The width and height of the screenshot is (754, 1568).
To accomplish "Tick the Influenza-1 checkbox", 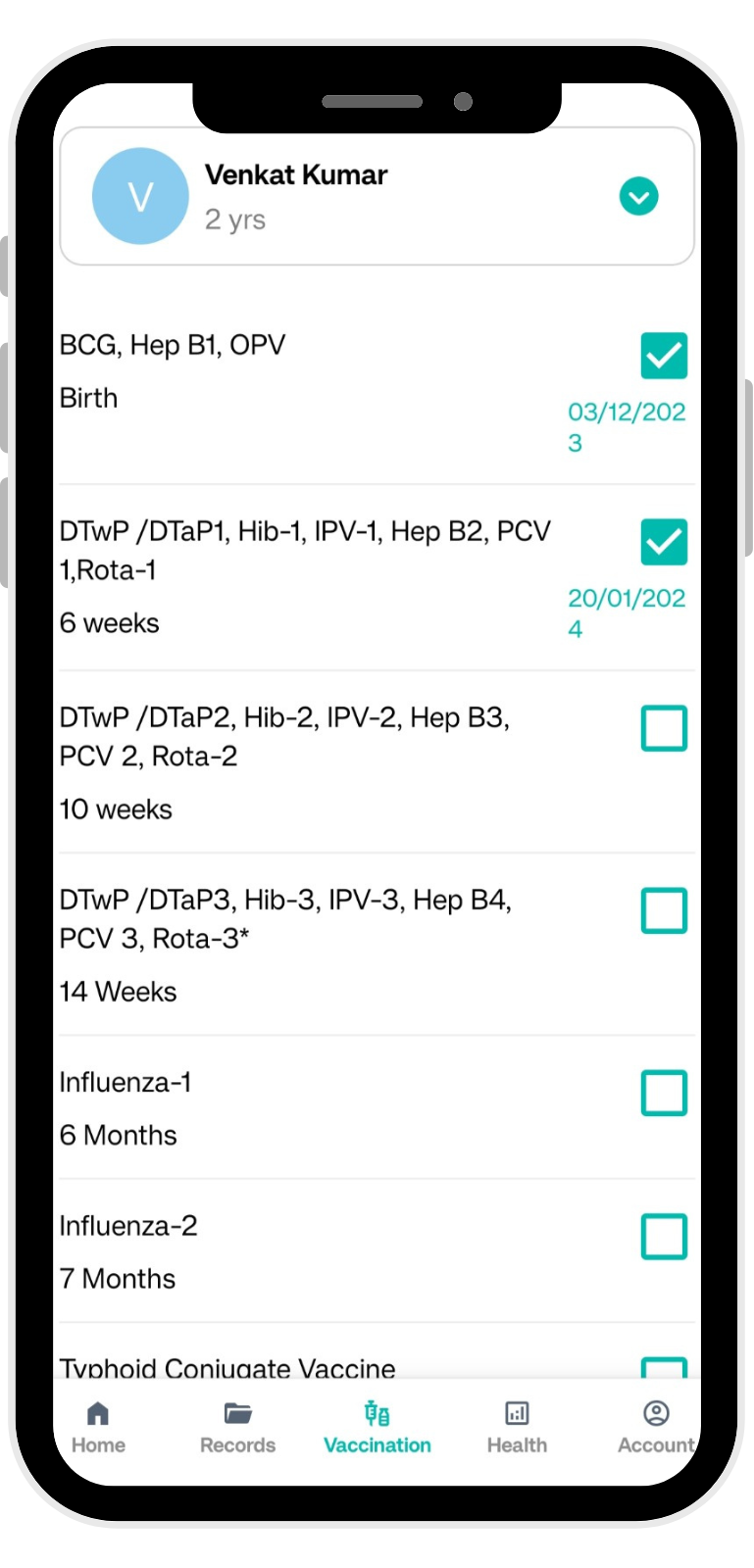I will tap(664, 1093).
